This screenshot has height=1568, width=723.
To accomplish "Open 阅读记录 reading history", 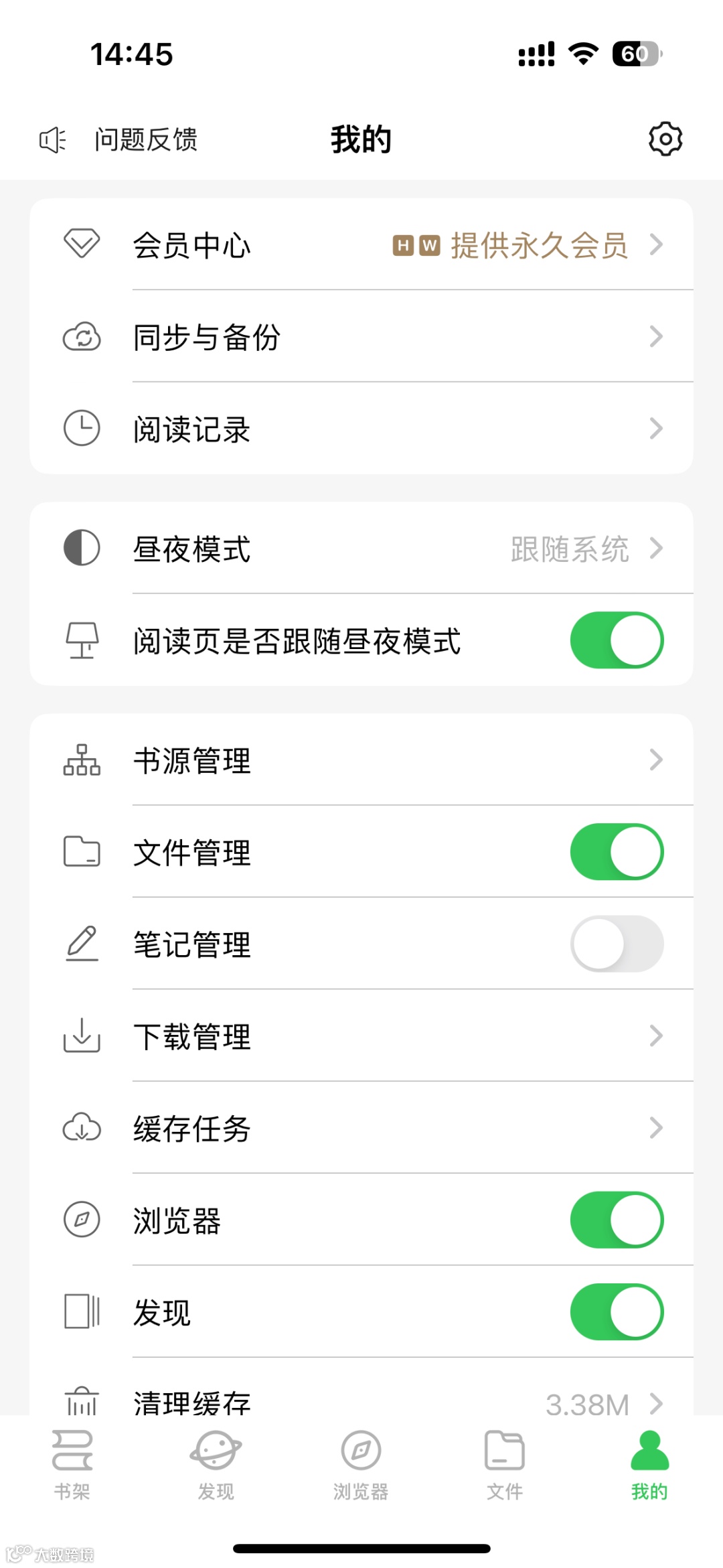I will point(361,429).
